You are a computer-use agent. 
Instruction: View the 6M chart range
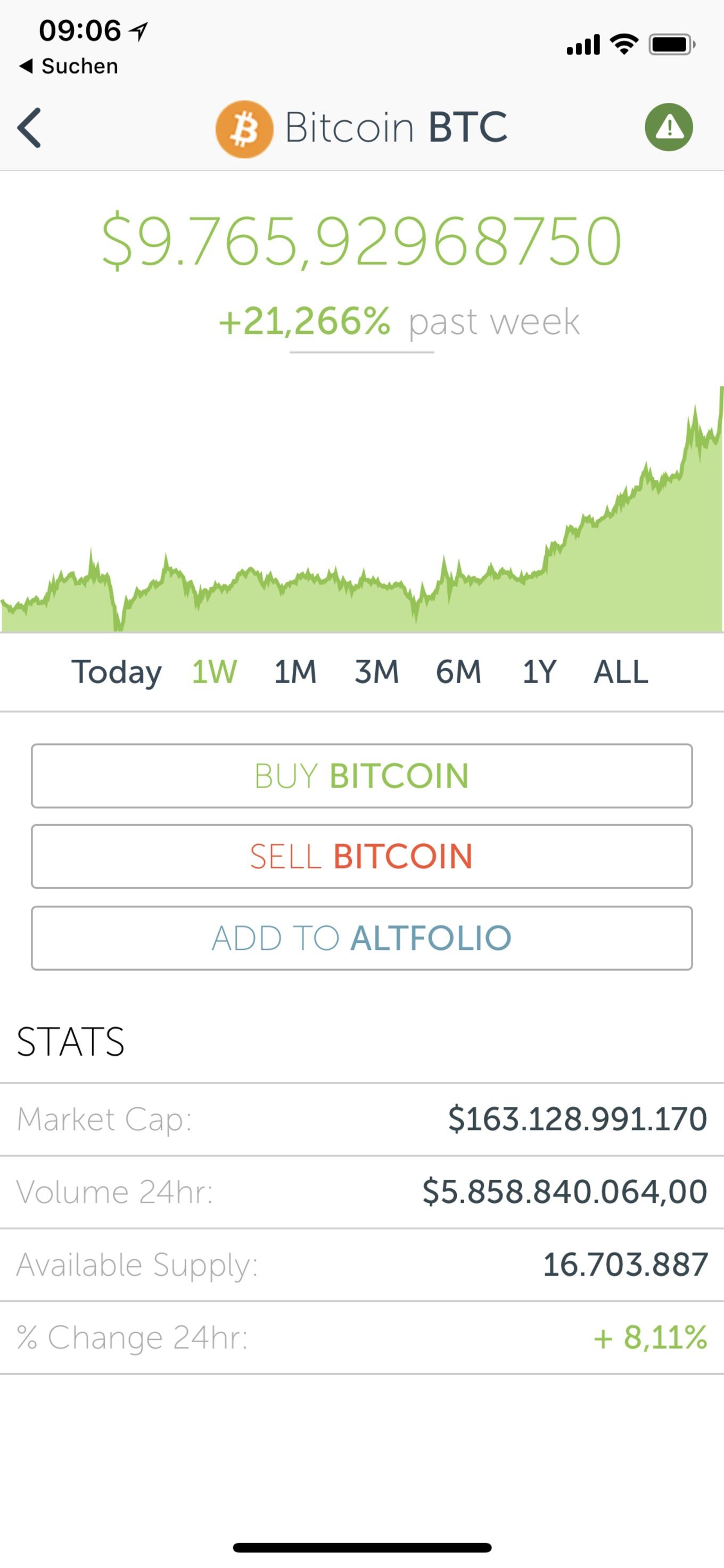458,672
